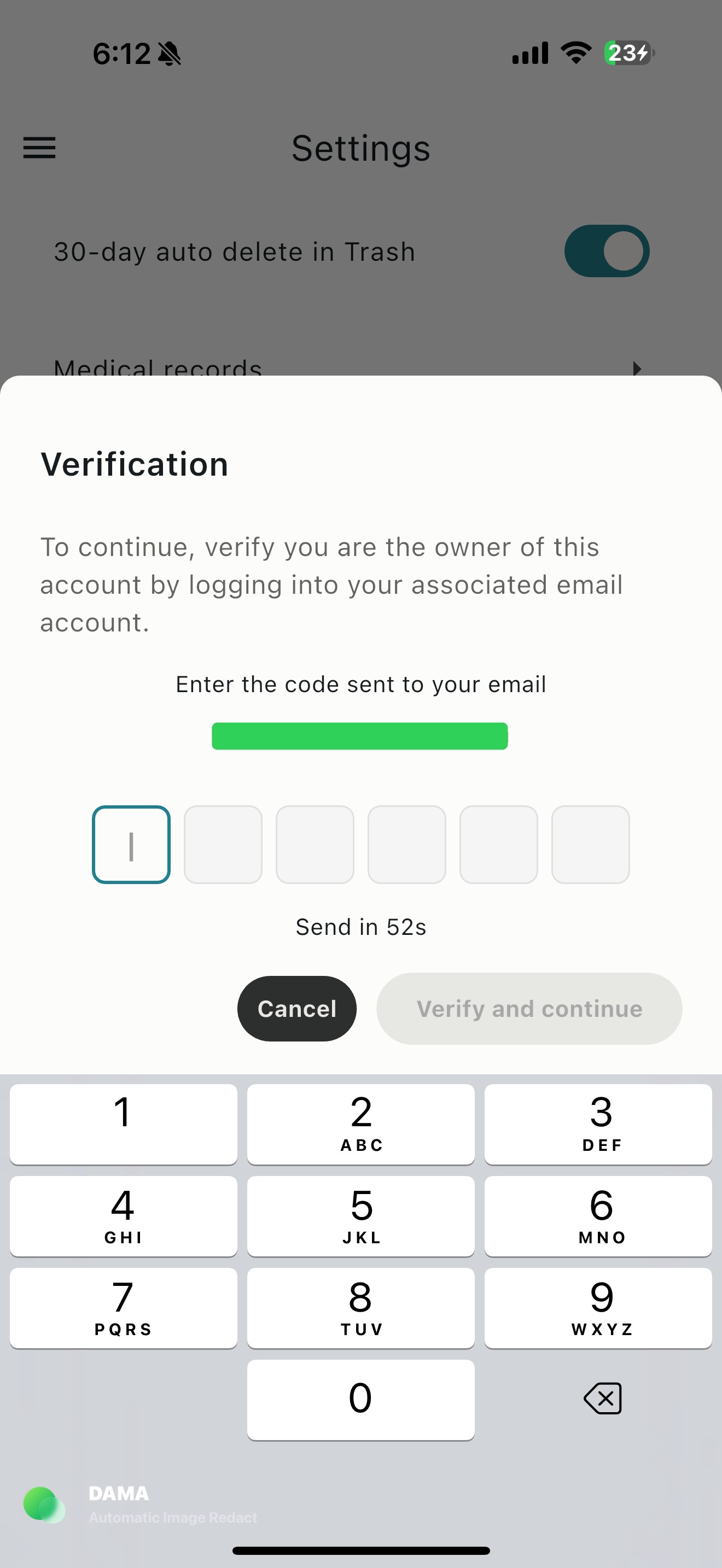The height and width of the screenshot is (1568, 722).
Task: Type digit 5 on the keypad
Action: click(360, 1215)
